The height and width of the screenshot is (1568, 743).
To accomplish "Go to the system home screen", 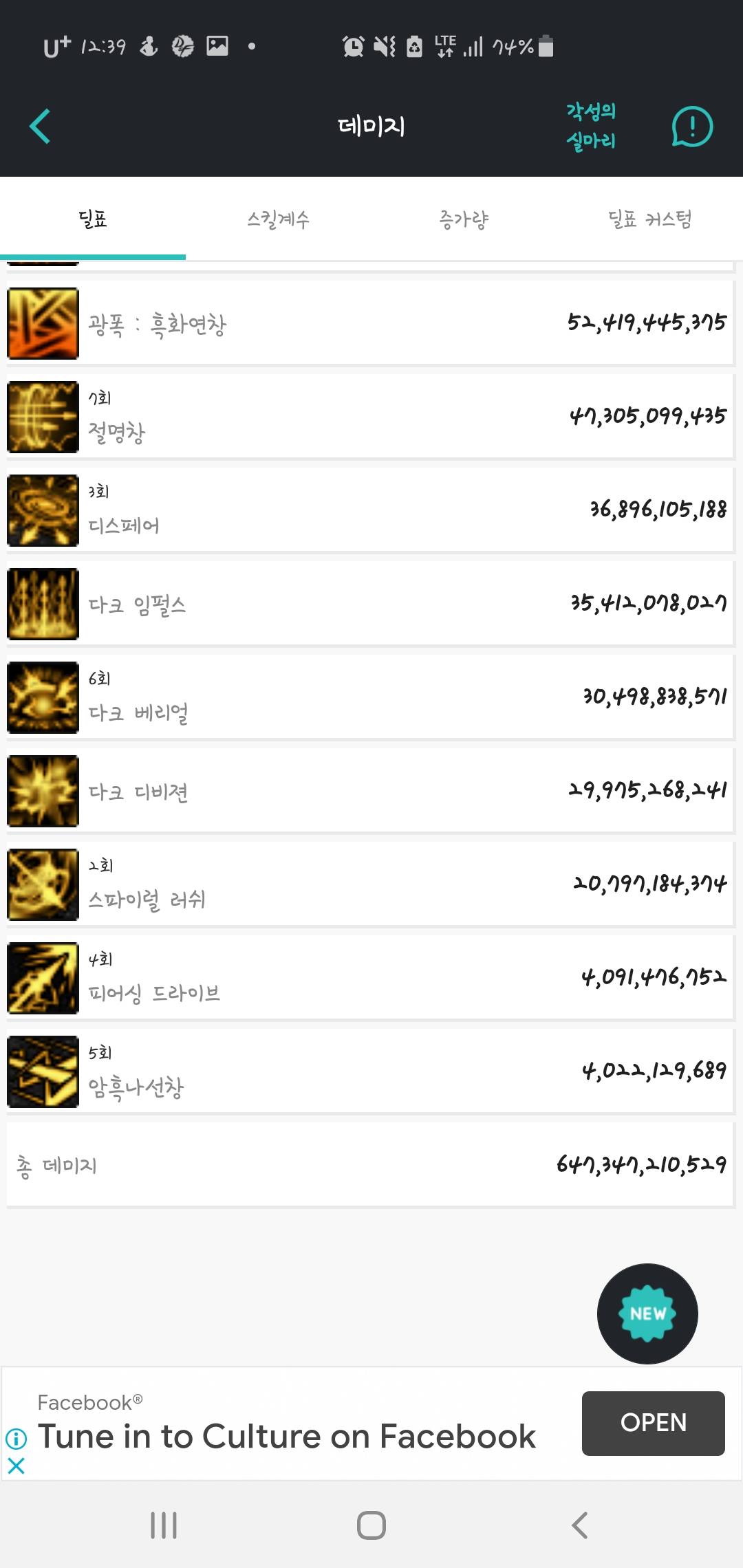I will (371, 1525).
